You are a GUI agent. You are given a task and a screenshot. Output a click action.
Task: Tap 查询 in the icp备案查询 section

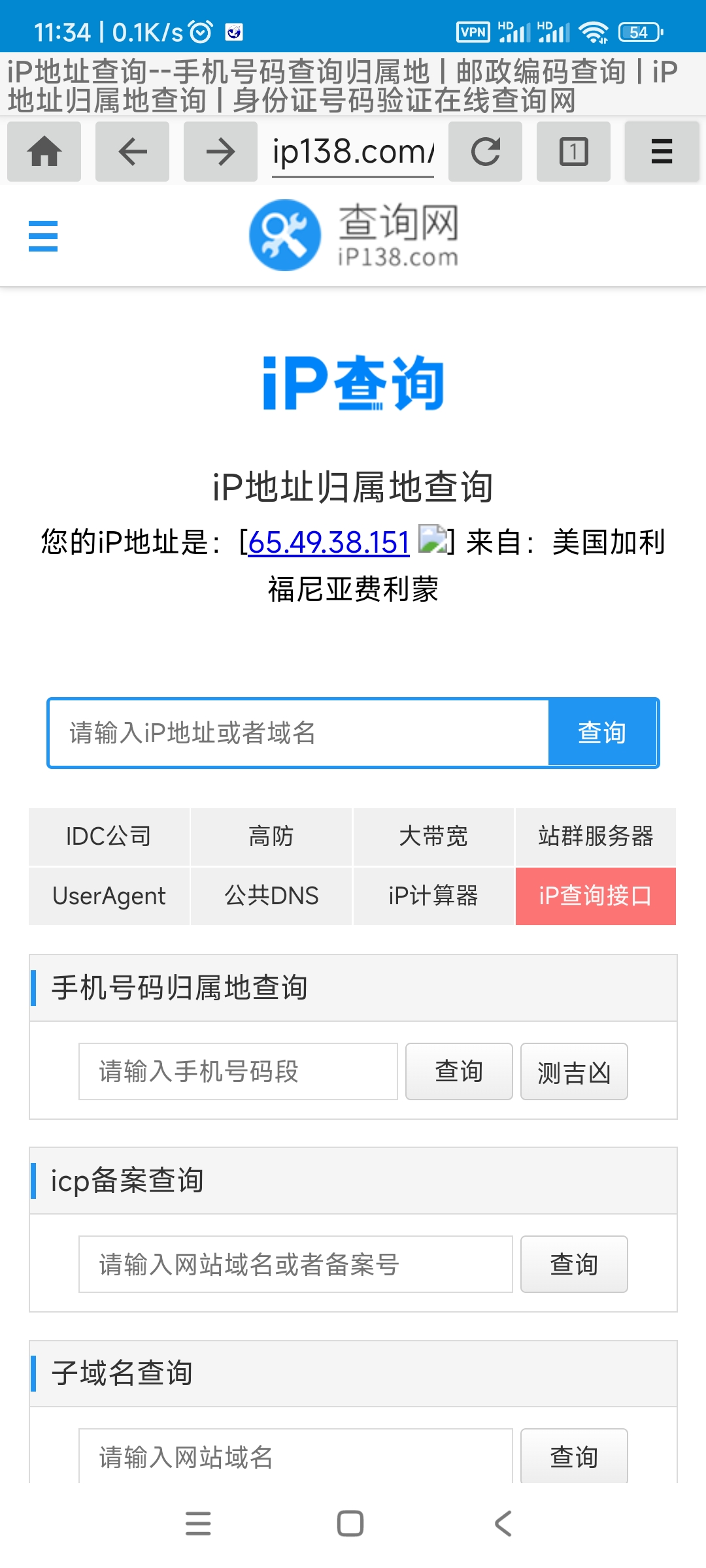click(574, 1264)
